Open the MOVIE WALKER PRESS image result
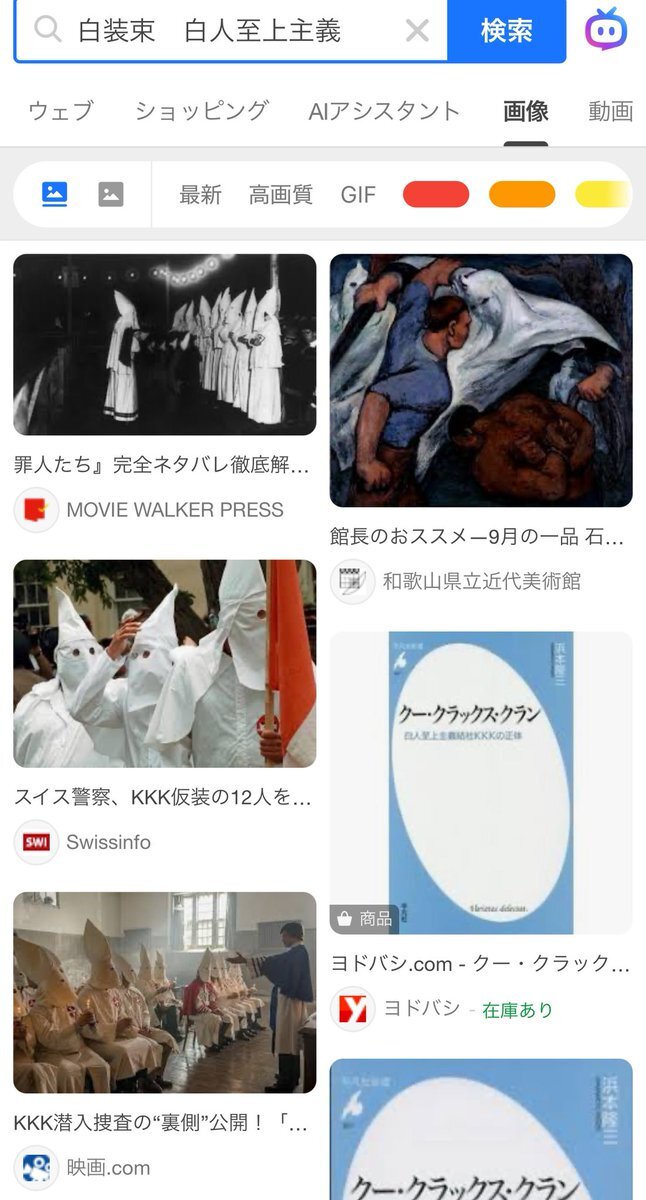The width and height of the screenshot is (646, 1200). pyautogui.click(x=164, y=344)
